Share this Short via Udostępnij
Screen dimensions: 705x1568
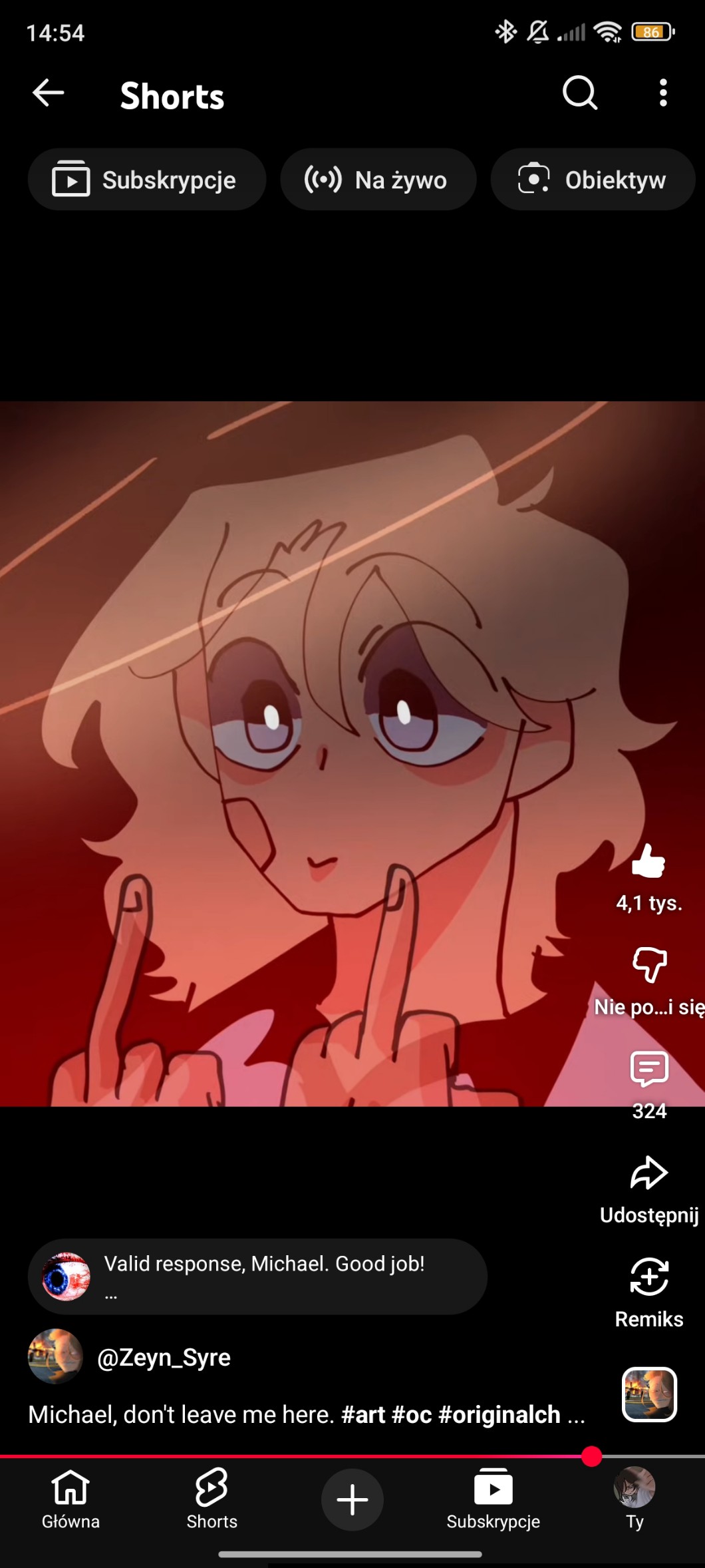point(648,1174)
